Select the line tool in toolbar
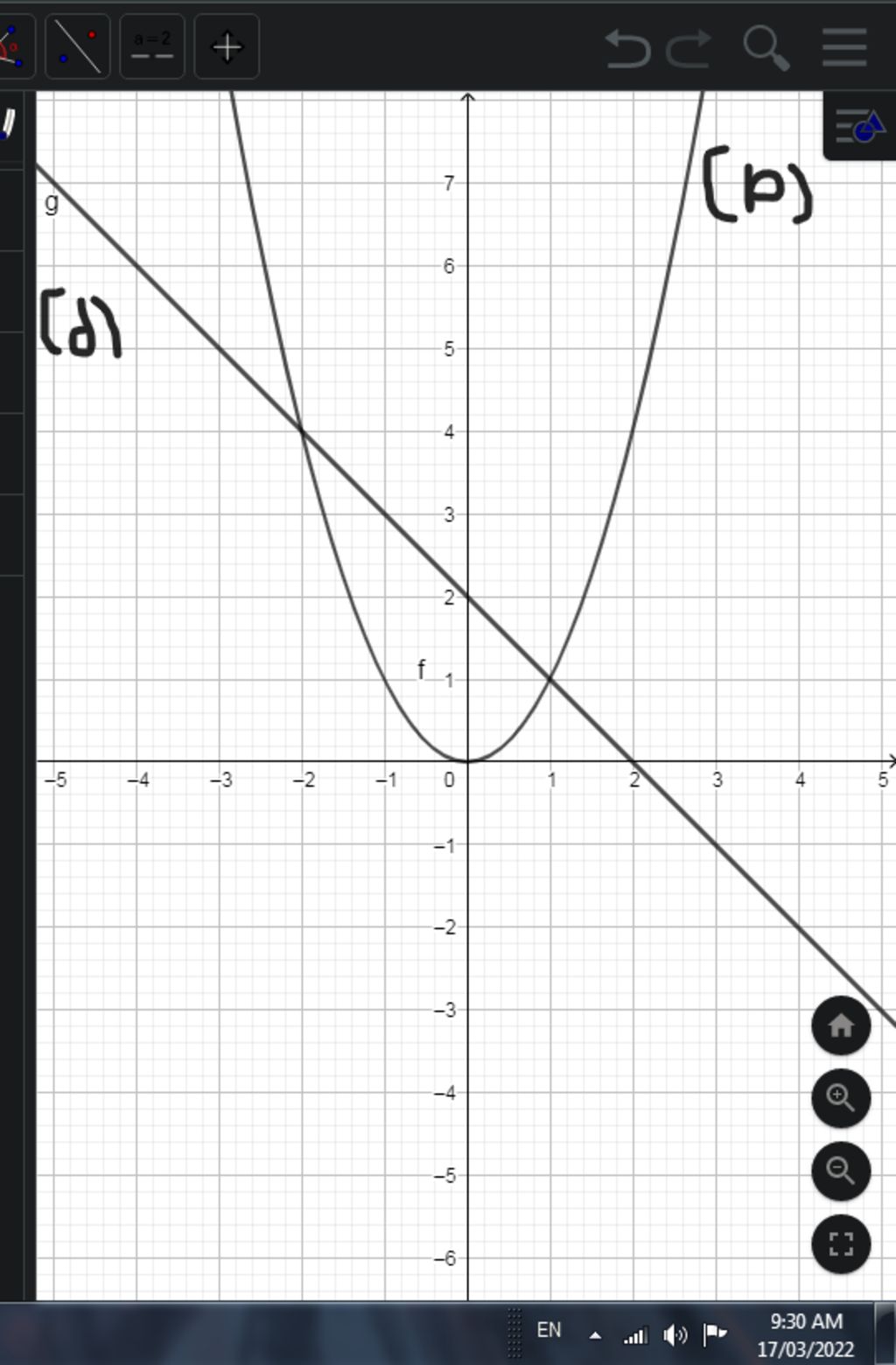896x1365 pixels. point(77,45)
